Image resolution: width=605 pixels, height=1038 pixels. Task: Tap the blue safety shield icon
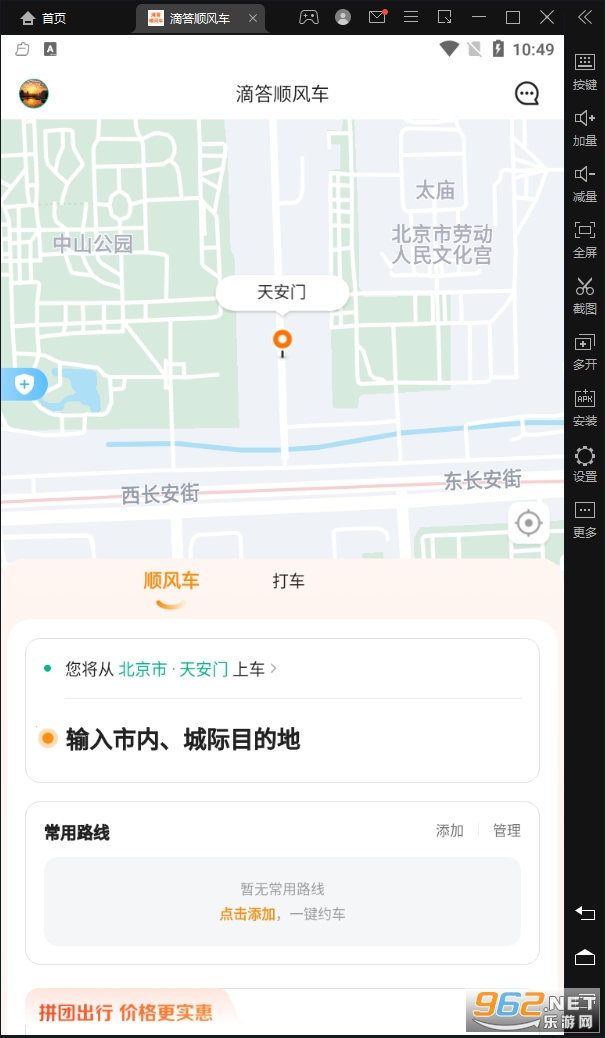click(x=22, y=383)
